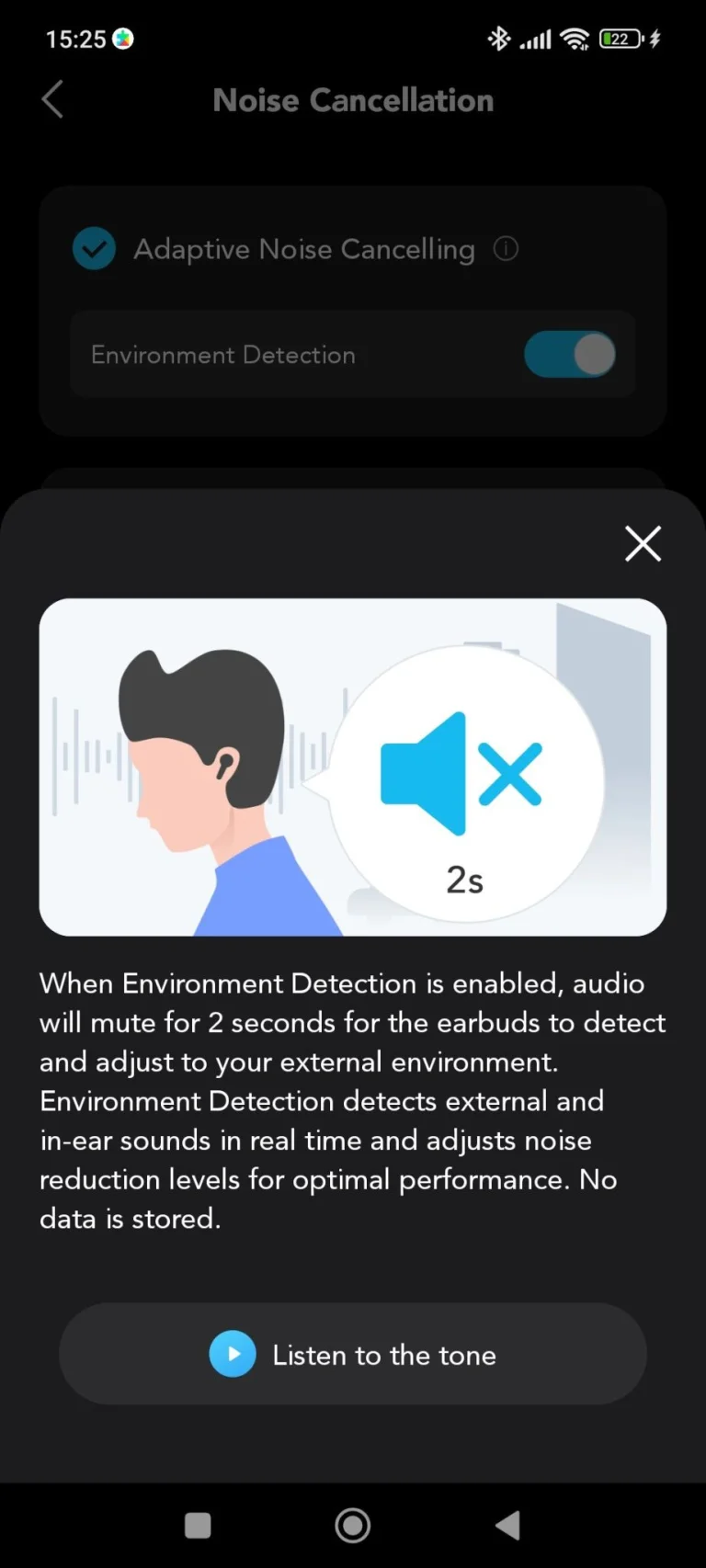
Task: Toggle the Environment Detection switch
Action: coord(569,355)
